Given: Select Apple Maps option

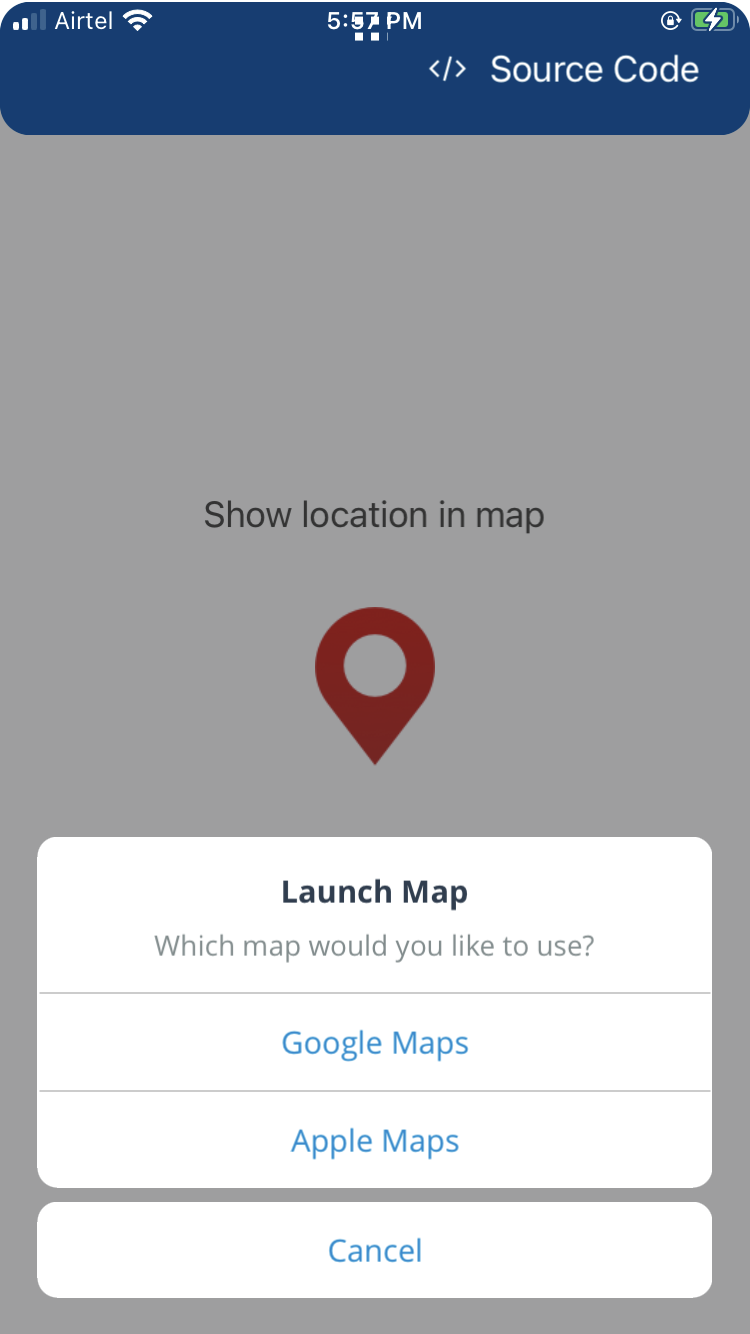Looking at the screenshot, I should click(375, 1140).
